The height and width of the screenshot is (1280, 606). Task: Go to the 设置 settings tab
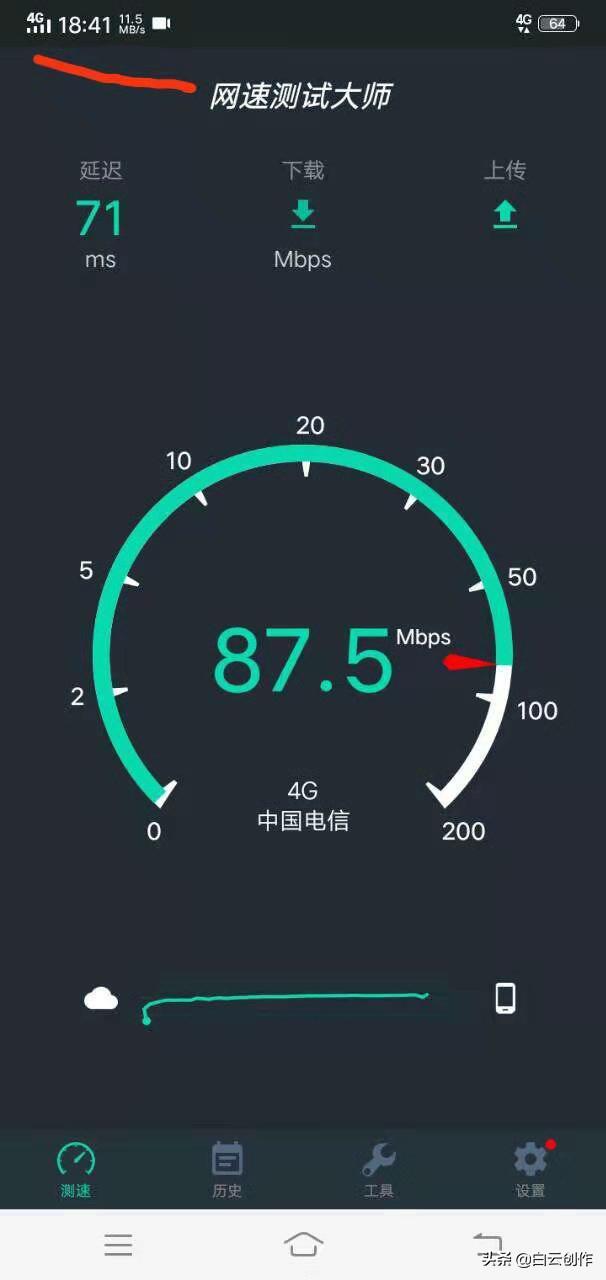(531, 1171)
